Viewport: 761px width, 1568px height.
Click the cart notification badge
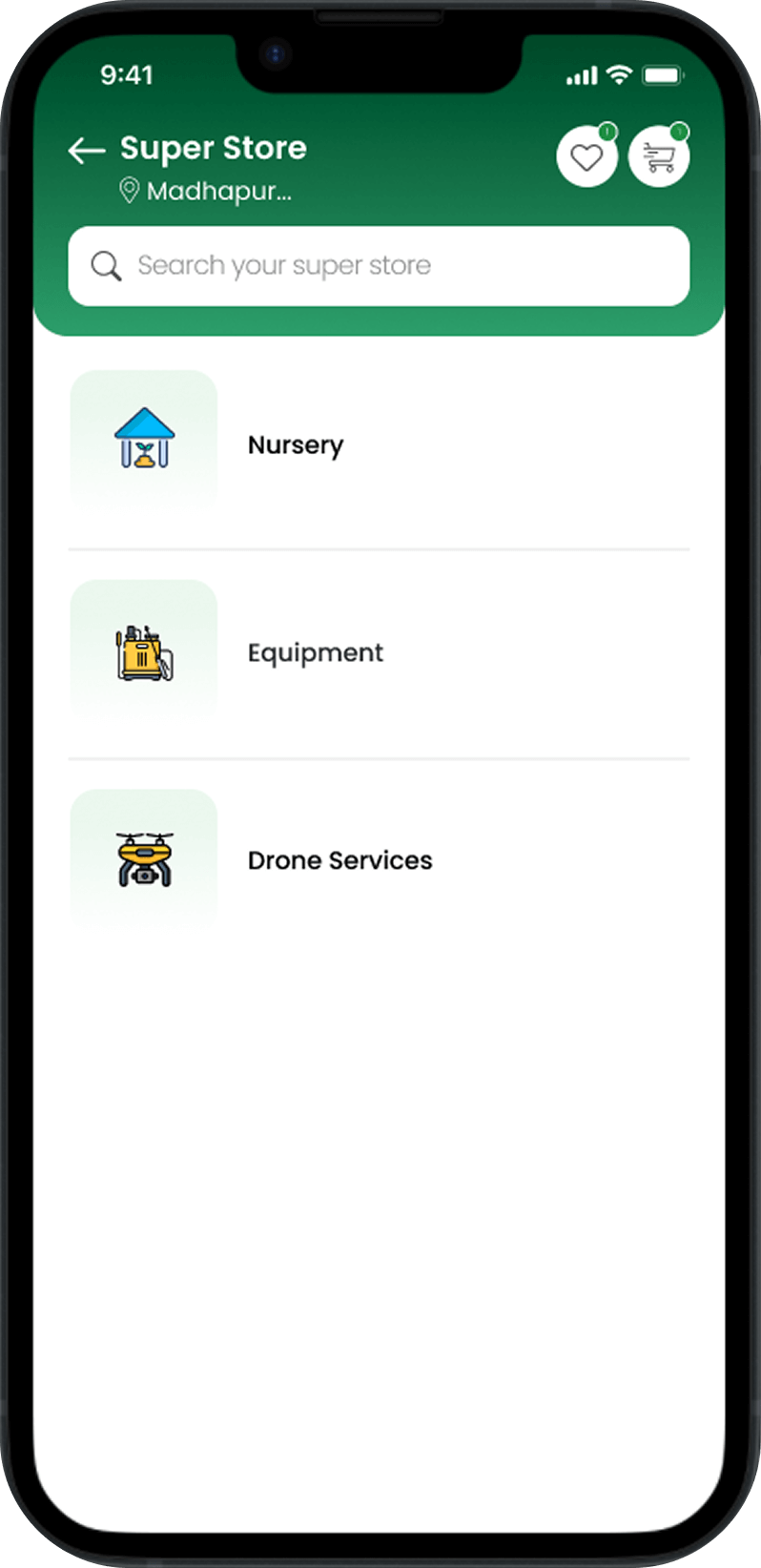pos(680,133)
